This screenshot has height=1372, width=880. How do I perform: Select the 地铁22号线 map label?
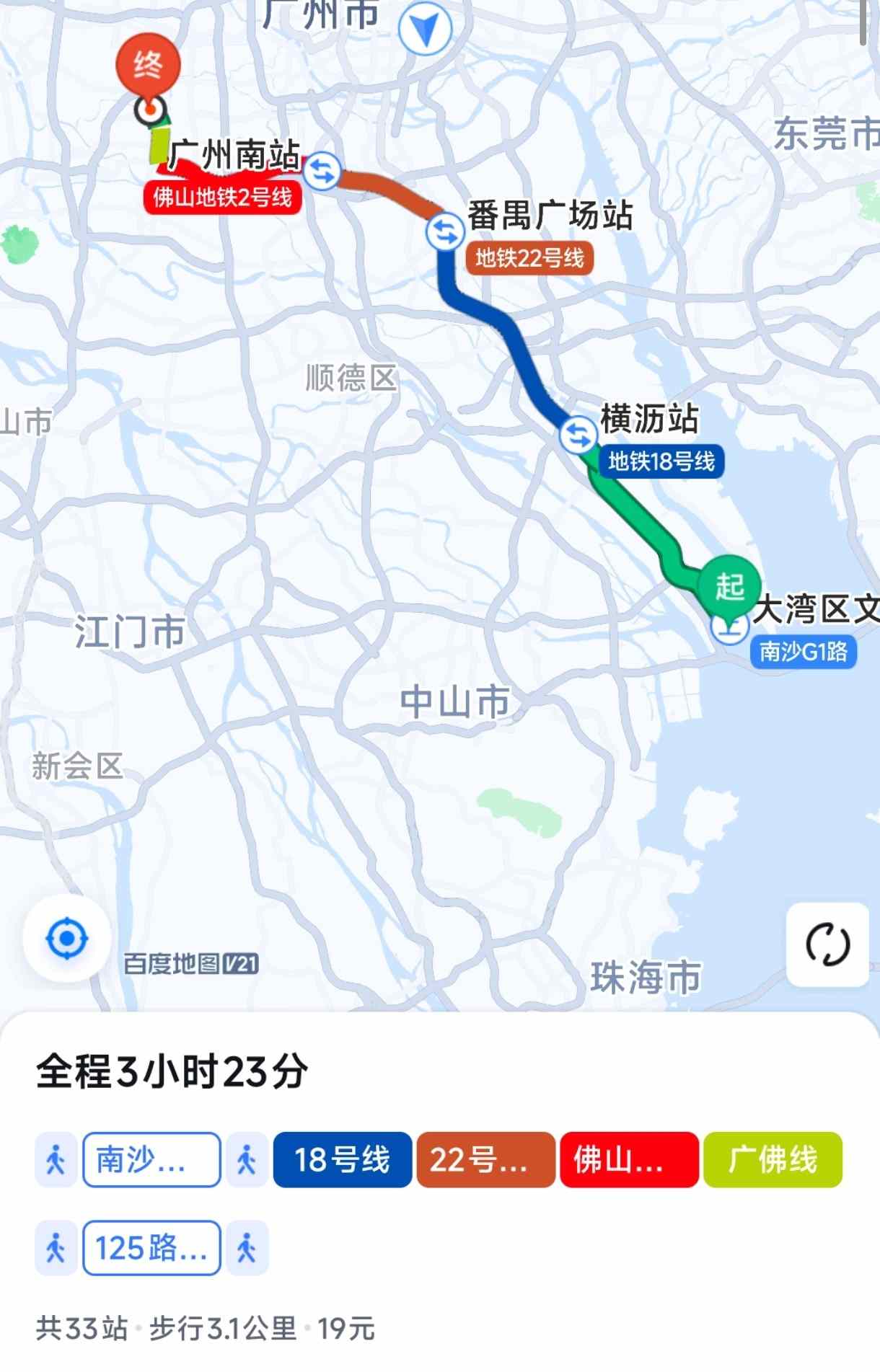(529, 258)
